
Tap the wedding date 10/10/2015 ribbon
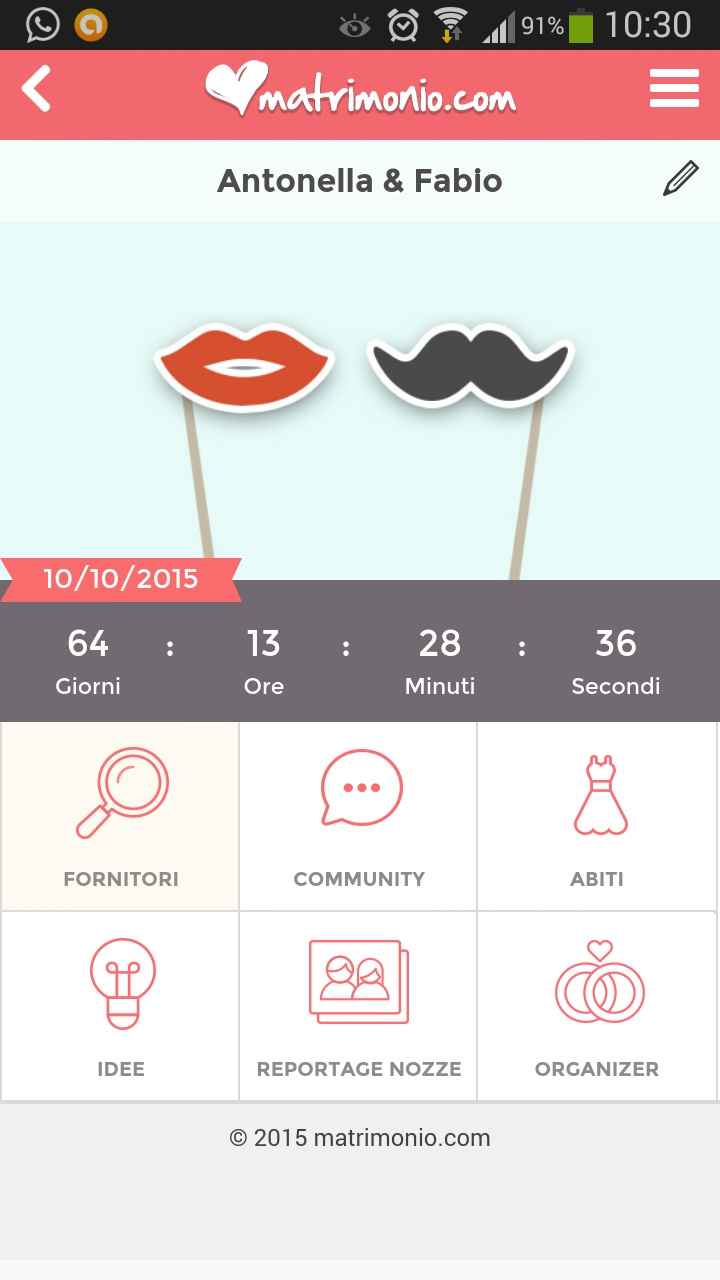(118, 578)
